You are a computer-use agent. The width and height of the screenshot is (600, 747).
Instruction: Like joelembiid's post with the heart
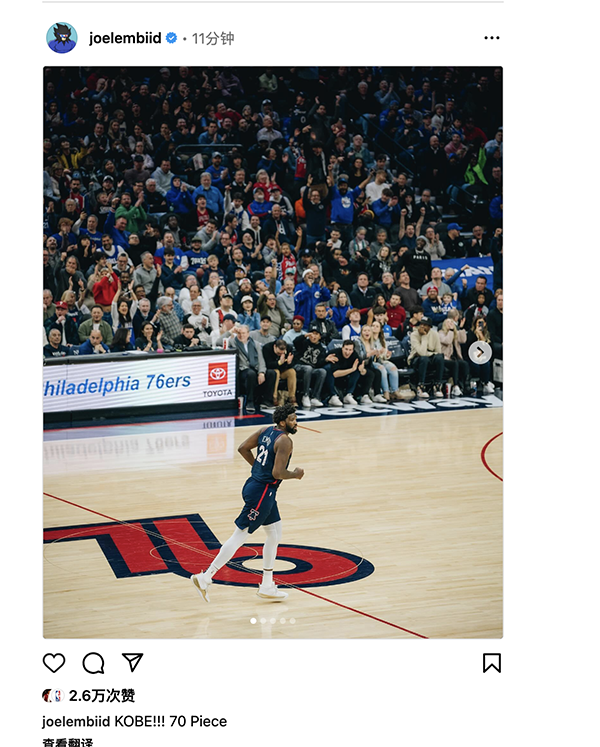coord(54,663)
